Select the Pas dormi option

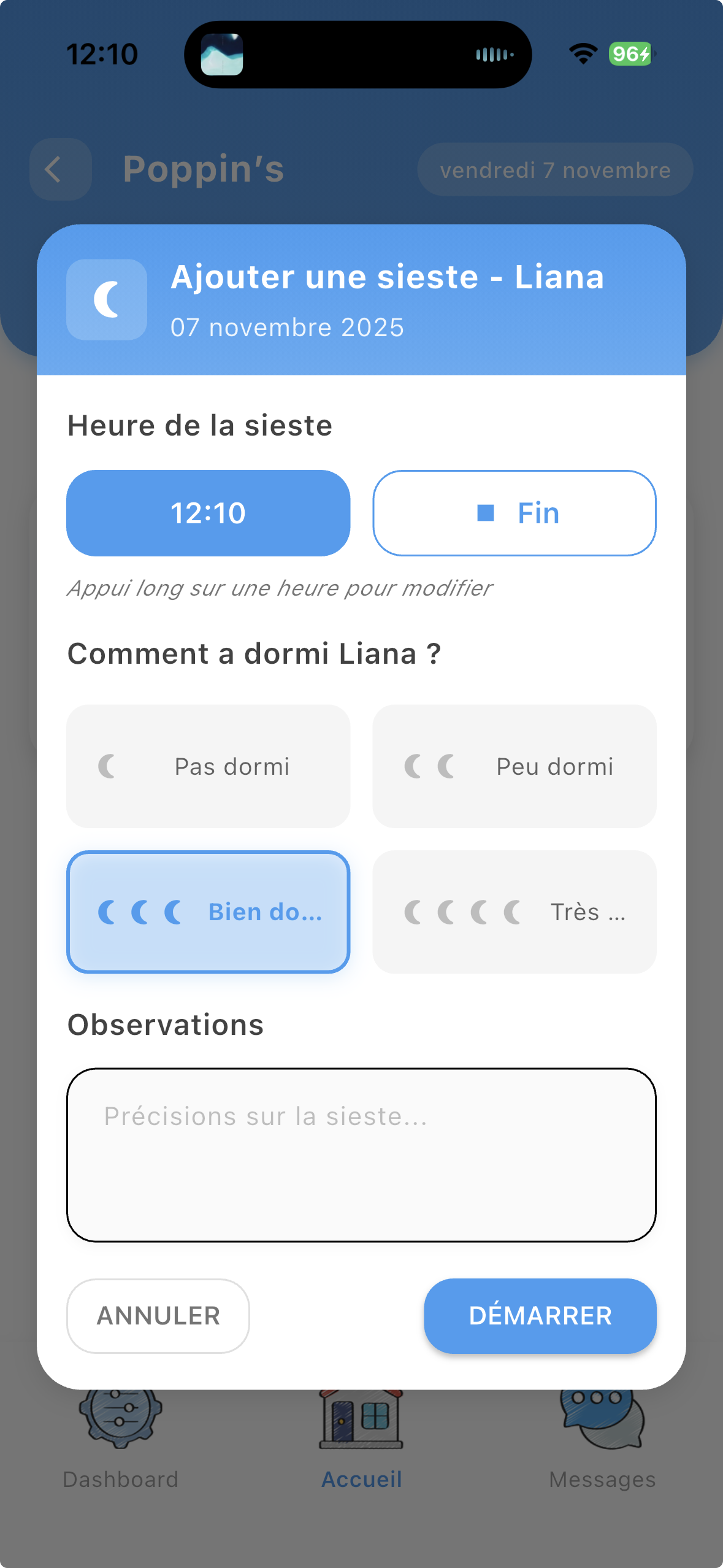pos(208,766)
